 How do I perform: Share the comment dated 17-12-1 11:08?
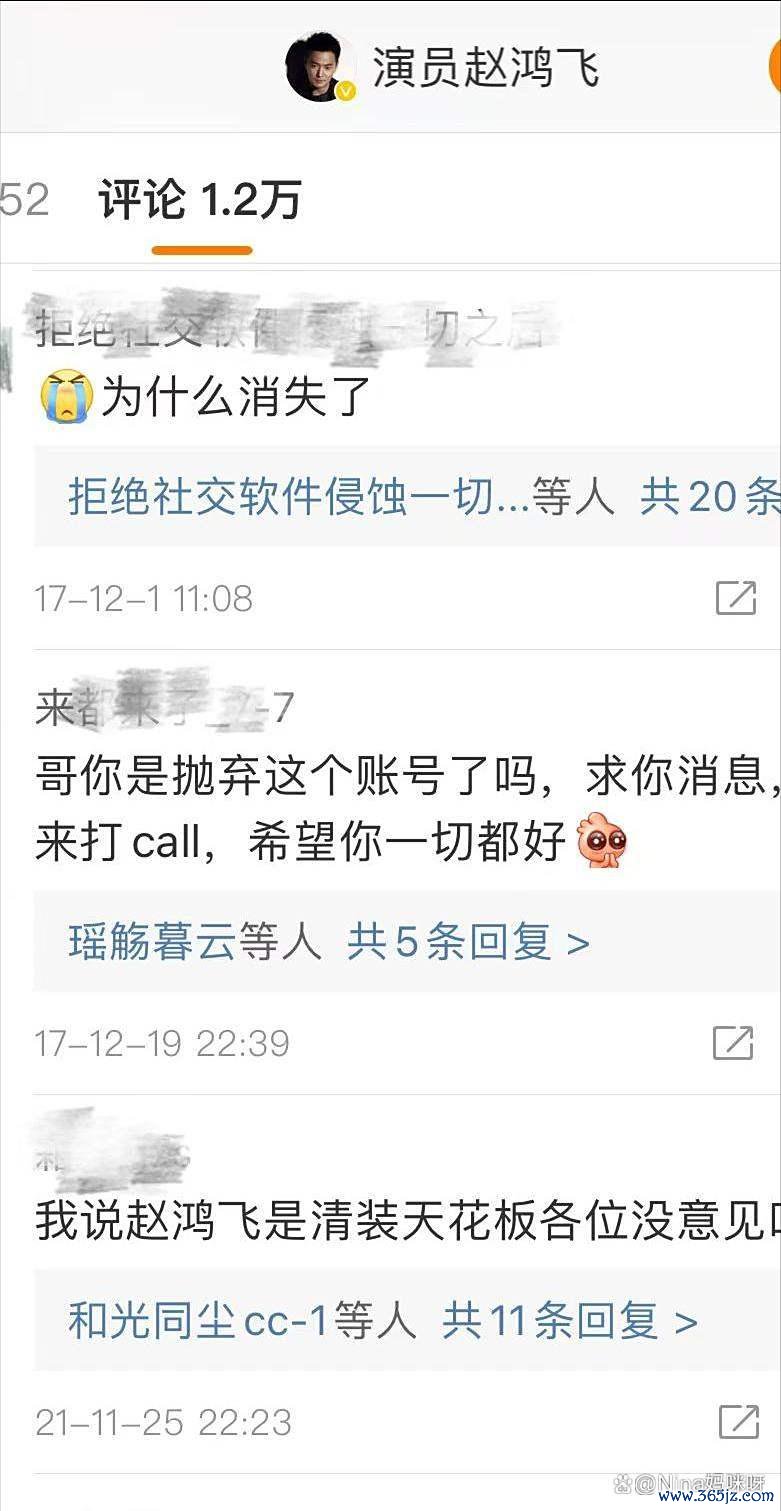click(736, 597)
